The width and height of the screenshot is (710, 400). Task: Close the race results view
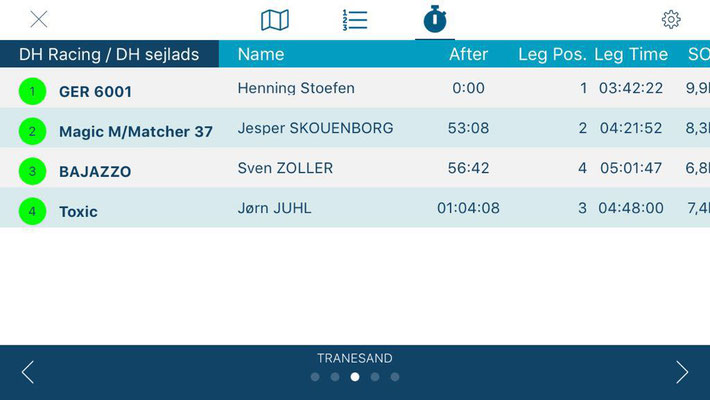pos(39,19)
